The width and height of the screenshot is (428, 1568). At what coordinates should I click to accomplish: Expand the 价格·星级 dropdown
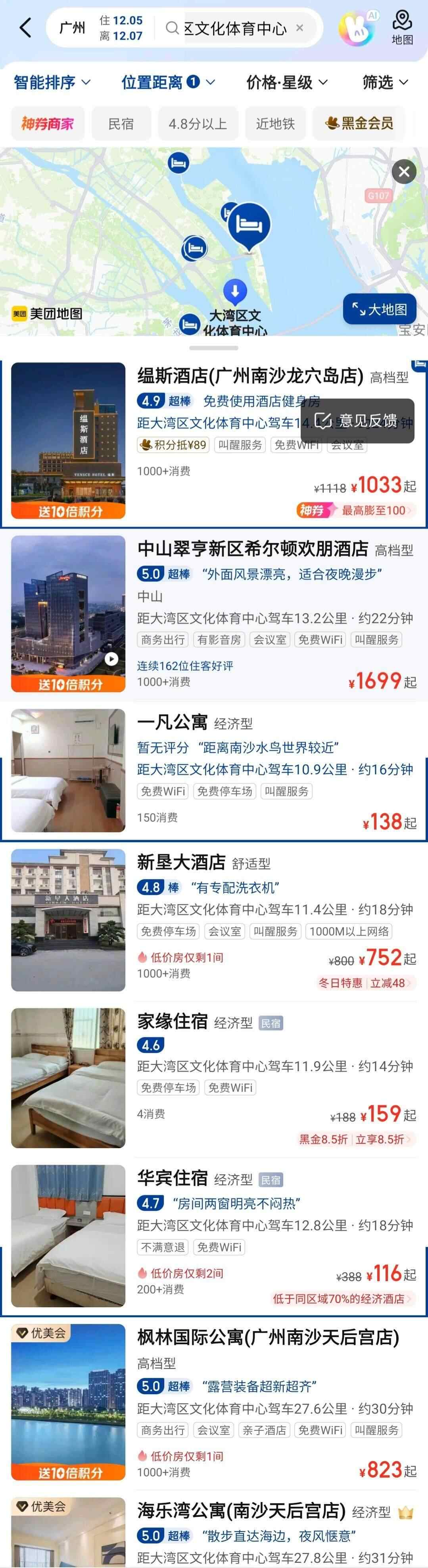(x=287, y=82)
